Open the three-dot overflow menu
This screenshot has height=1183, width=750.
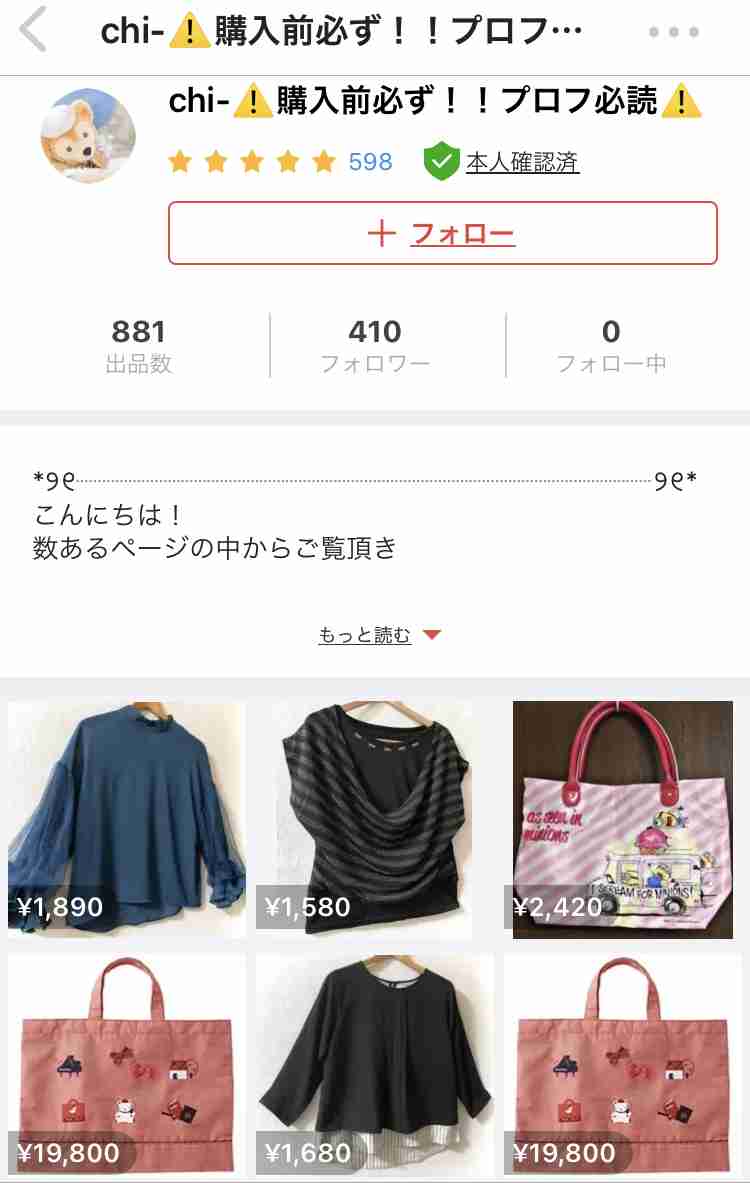673,32
